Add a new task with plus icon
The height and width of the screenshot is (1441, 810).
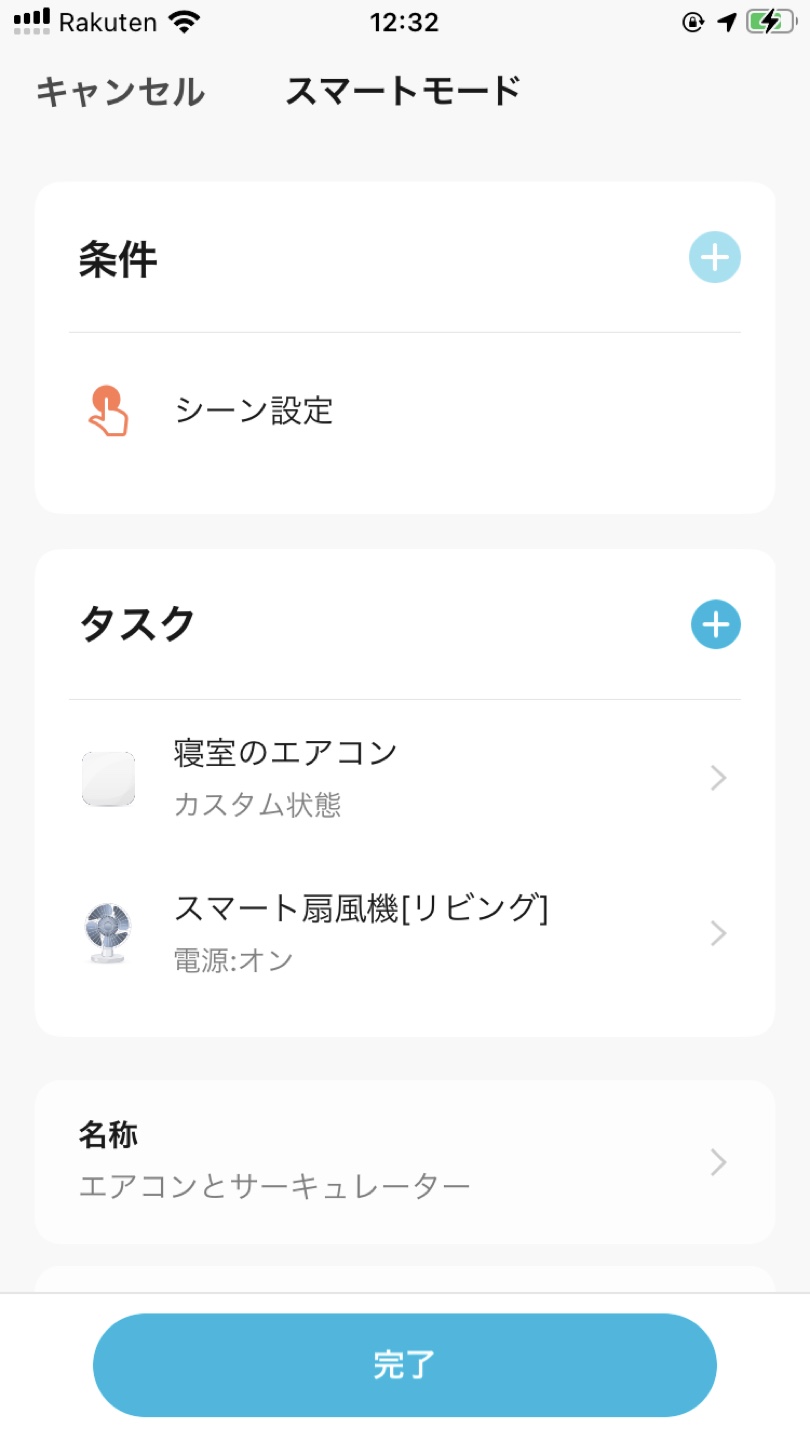tap(716, 624)
